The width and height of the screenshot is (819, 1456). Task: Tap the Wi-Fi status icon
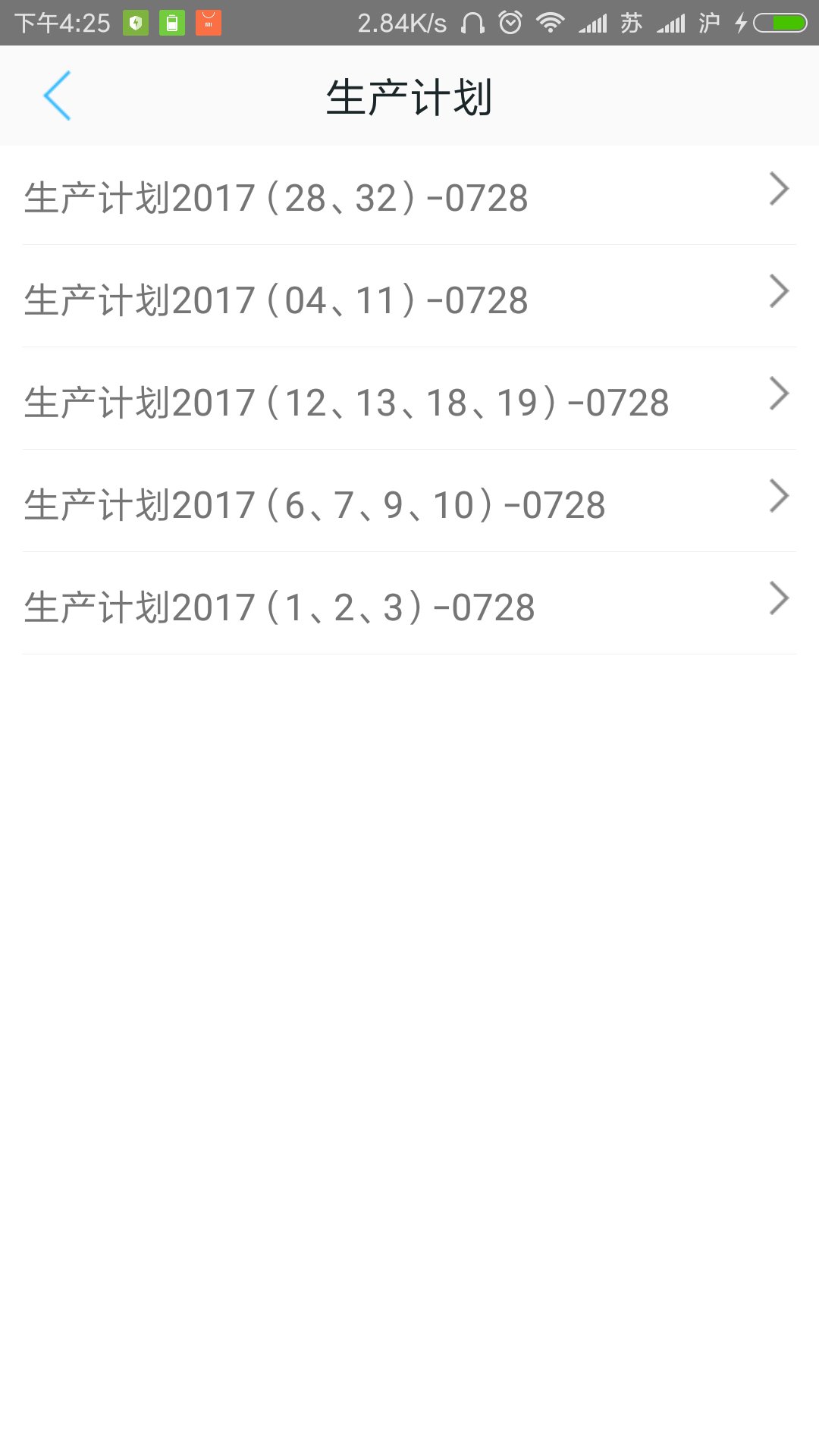click(x=553, y=23)
